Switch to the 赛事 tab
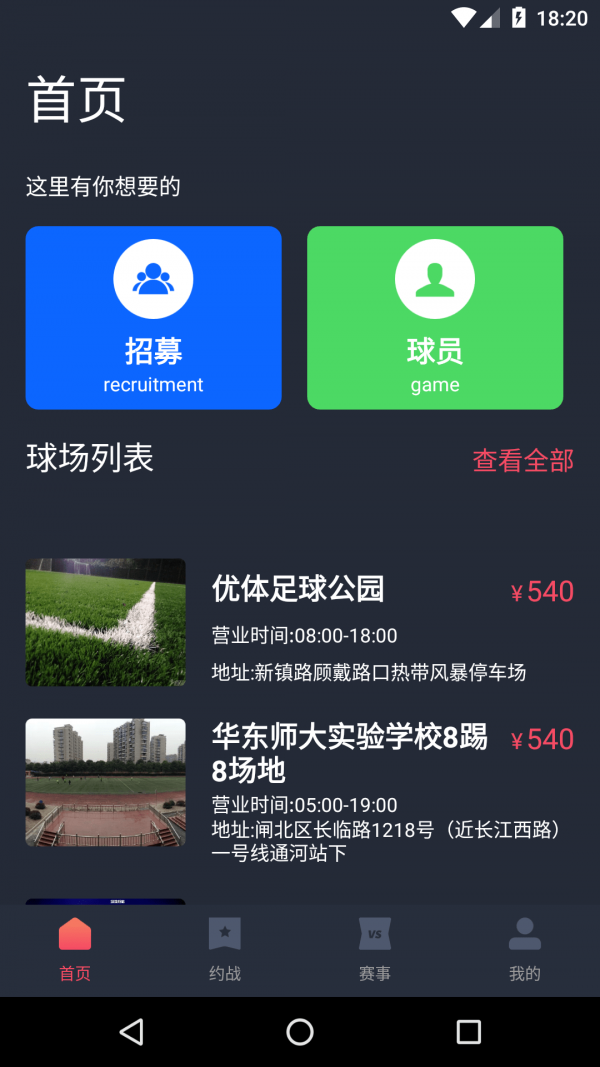Screen dimensions: 600x1067 tap(375, 948)
